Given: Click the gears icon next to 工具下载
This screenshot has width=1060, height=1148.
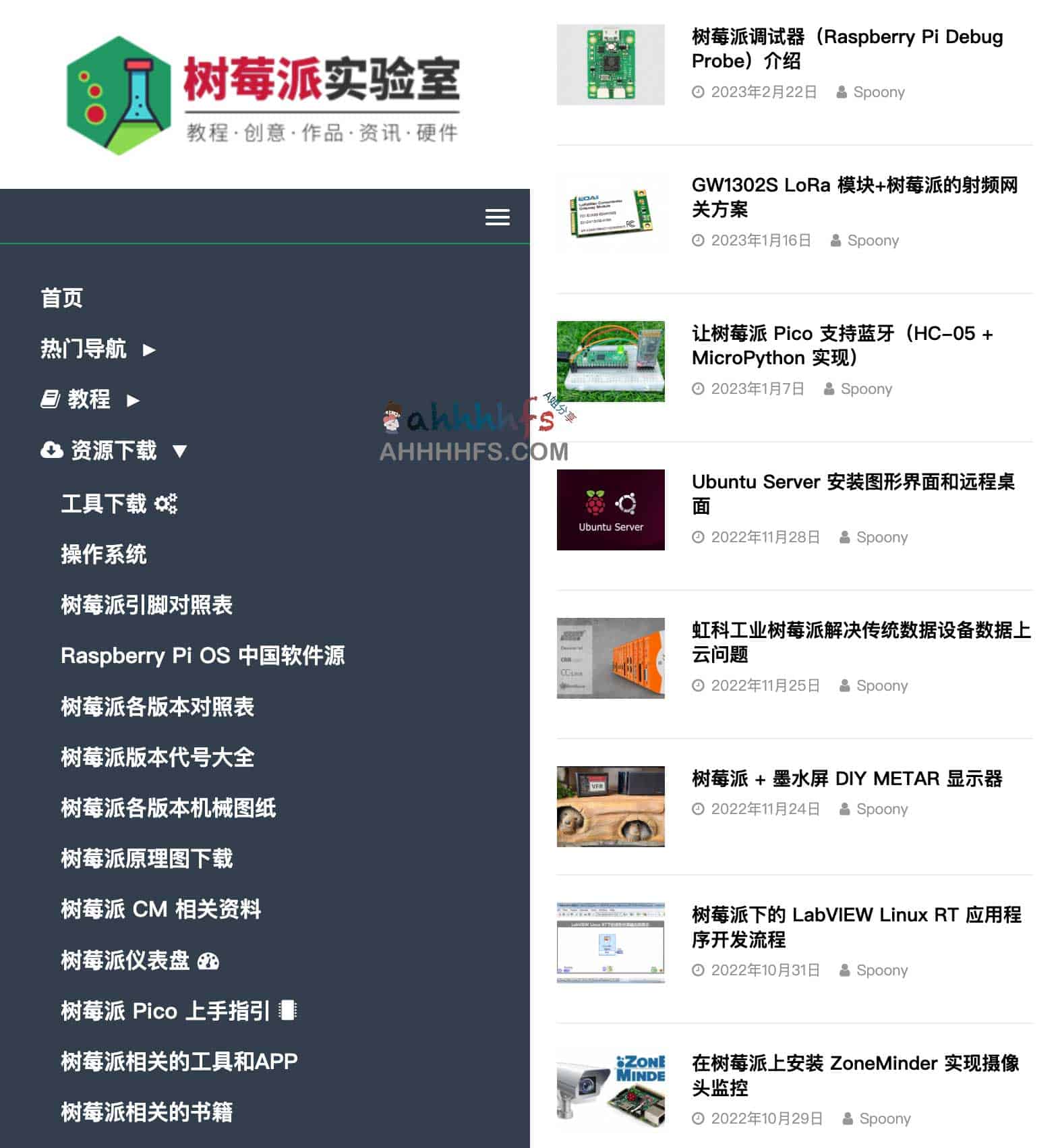Looking at the screenshot, I should [167, 503].
